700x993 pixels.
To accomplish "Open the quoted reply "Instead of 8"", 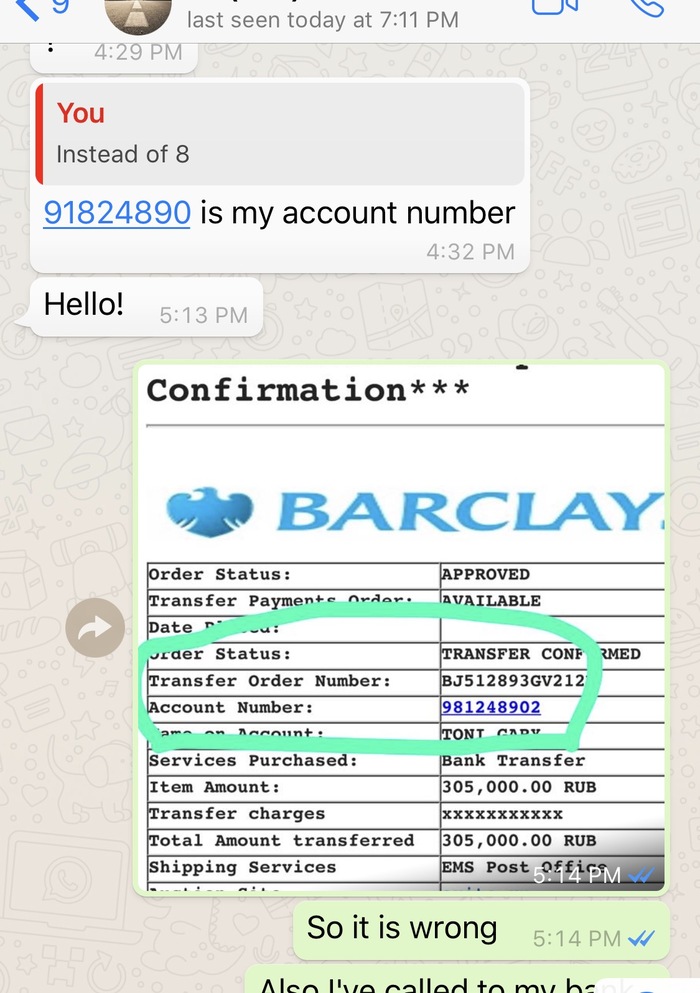I will point(280,134).
